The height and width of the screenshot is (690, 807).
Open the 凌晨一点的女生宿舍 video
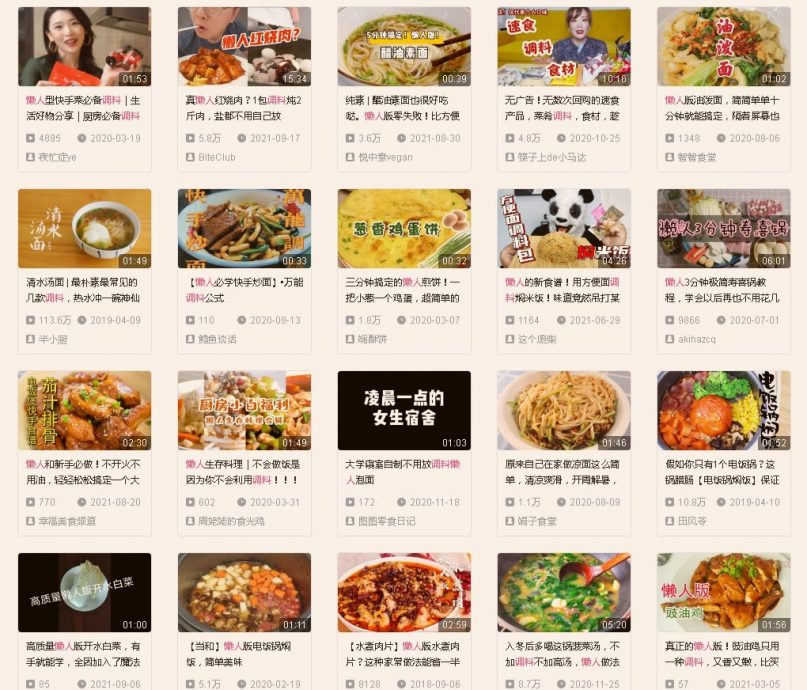[404, 410]
